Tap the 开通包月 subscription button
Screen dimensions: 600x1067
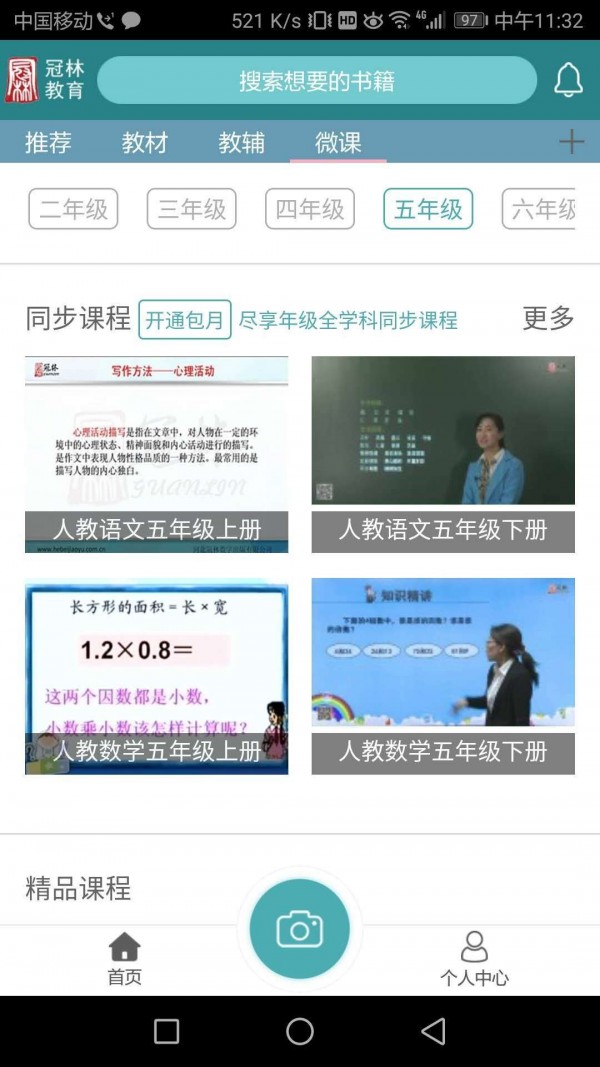(185, 320)
